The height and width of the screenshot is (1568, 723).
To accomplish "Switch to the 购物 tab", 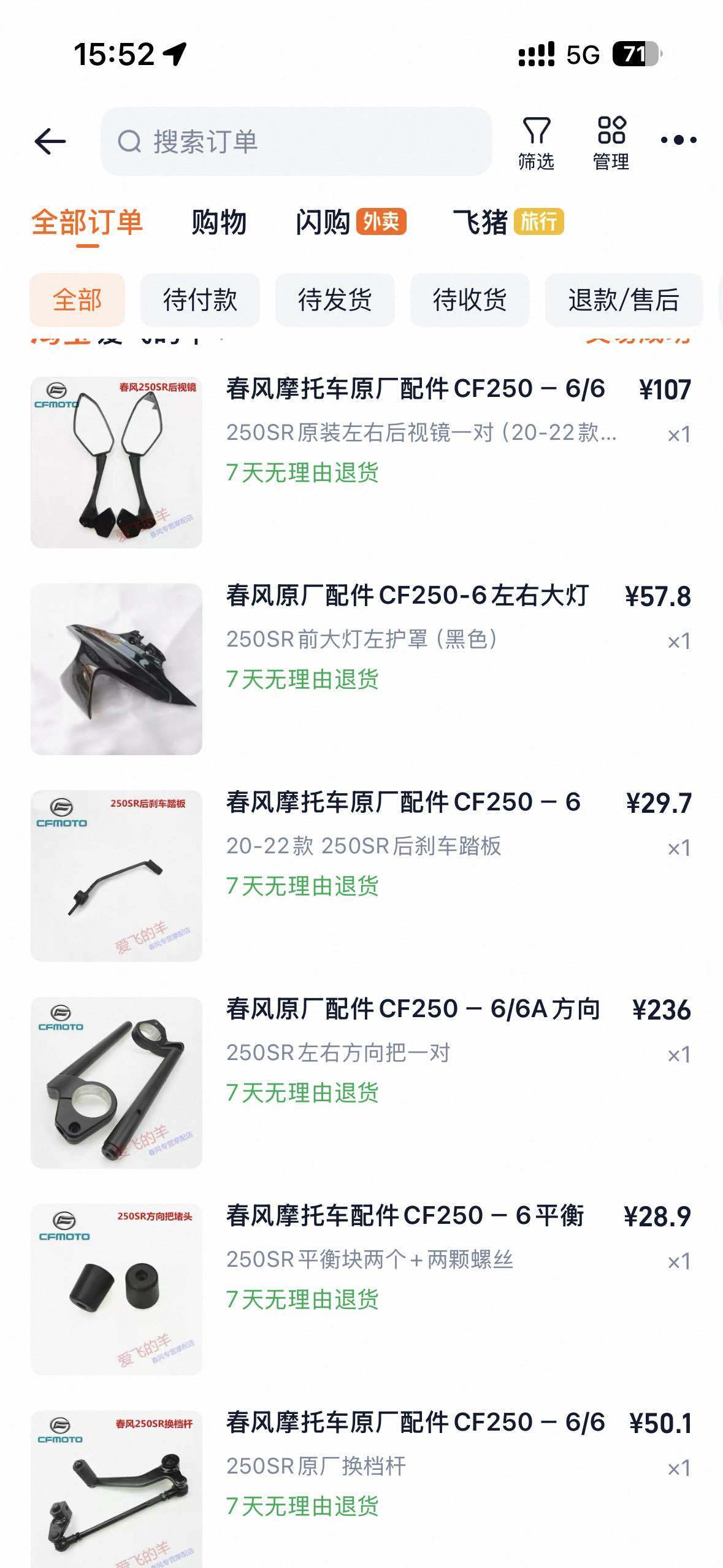I will tap(218, 222).
